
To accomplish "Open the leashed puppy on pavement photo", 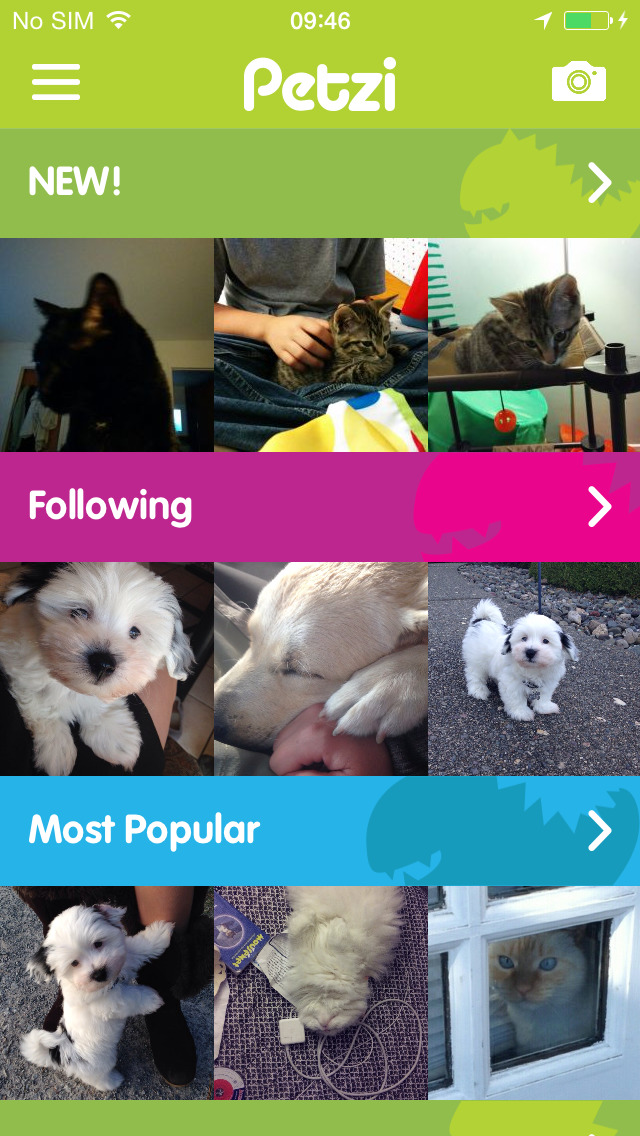I will coord(534,669).
